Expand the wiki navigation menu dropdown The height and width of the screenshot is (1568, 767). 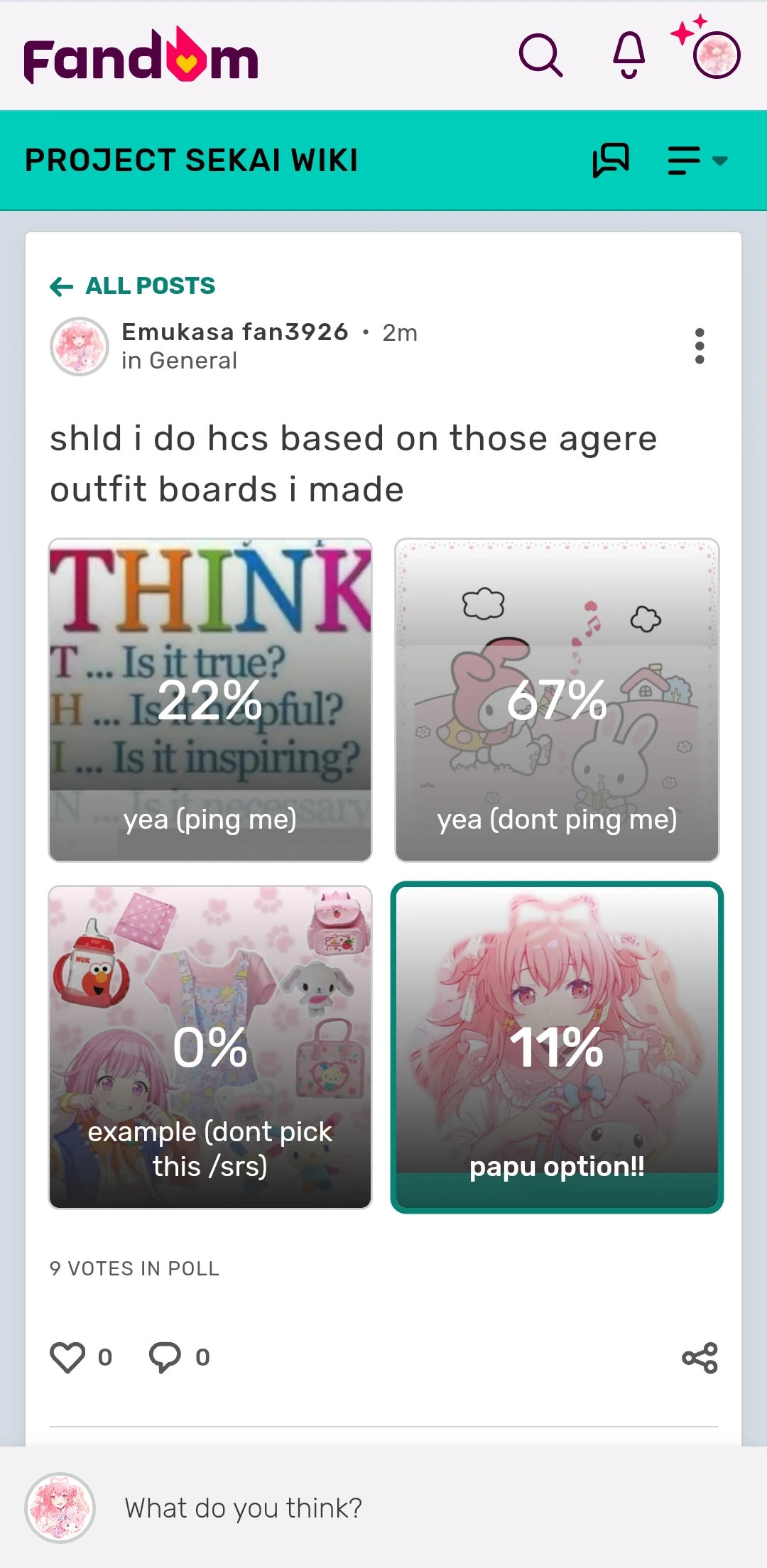(x=697, y=160)
